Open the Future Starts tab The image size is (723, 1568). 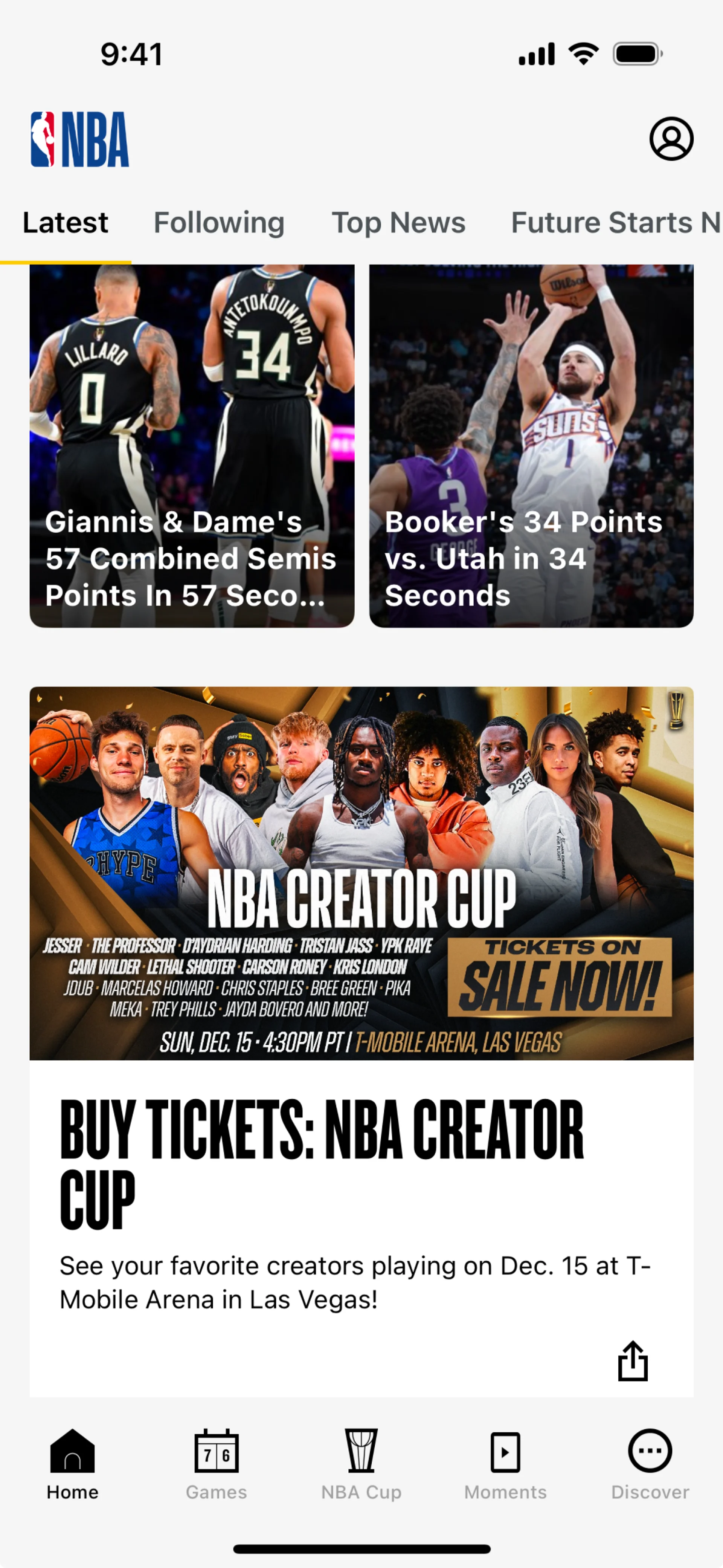615,223
